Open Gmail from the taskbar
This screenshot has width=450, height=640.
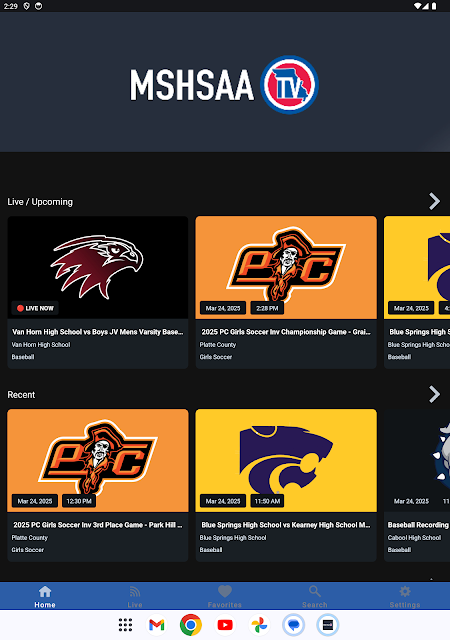[156, 624]
